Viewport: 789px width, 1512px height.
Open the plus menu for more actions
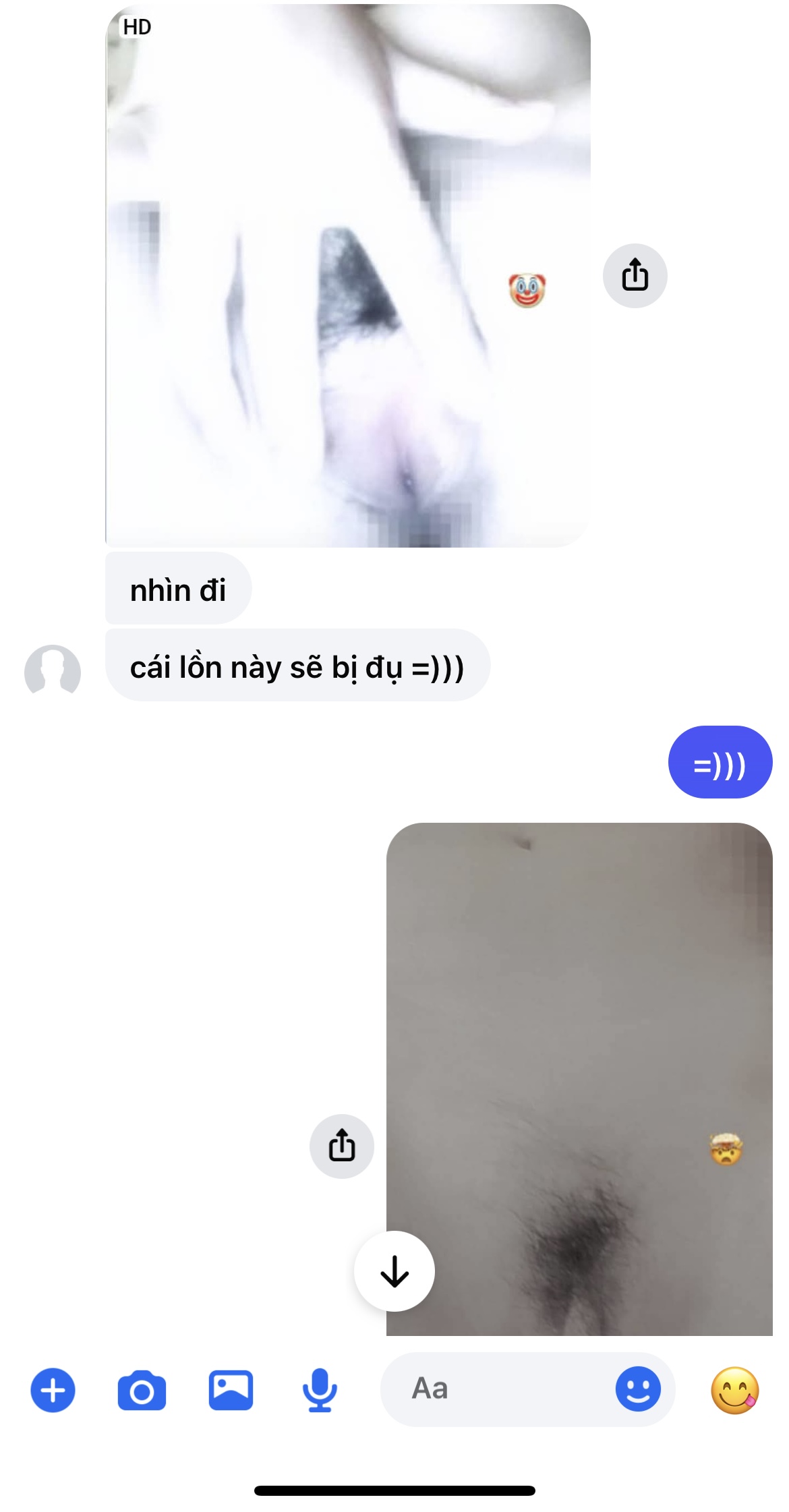pos(53,1390)
